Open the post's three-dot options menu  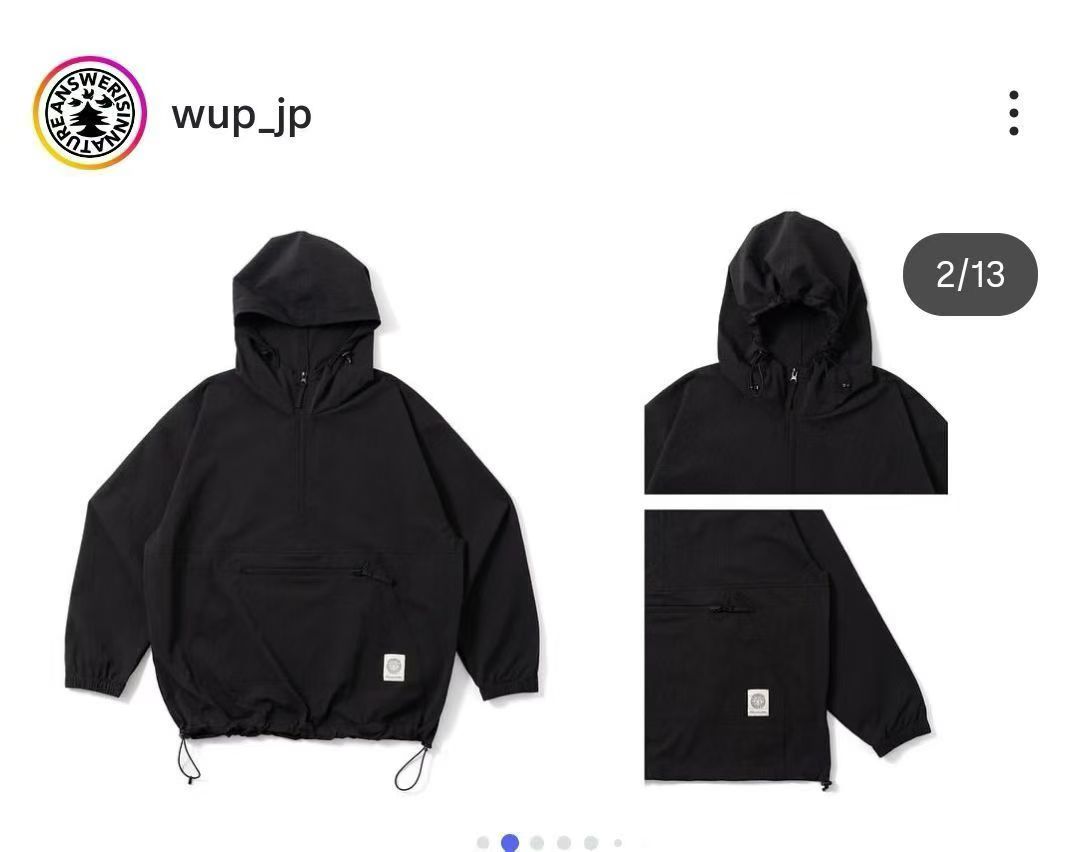click(x=1013, y=113)
